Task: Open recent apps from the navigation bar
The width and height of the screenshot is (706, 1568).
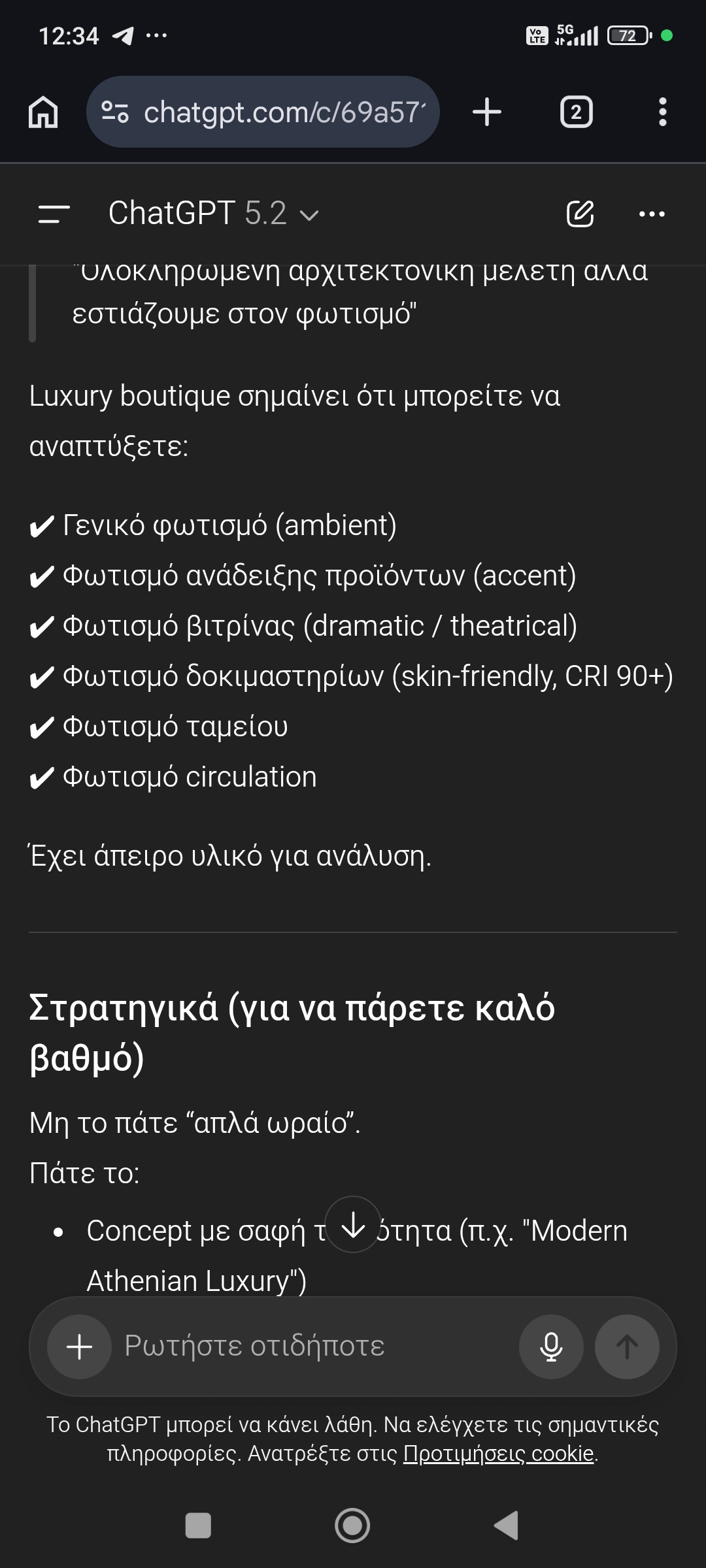Action: pos(198,1526)
